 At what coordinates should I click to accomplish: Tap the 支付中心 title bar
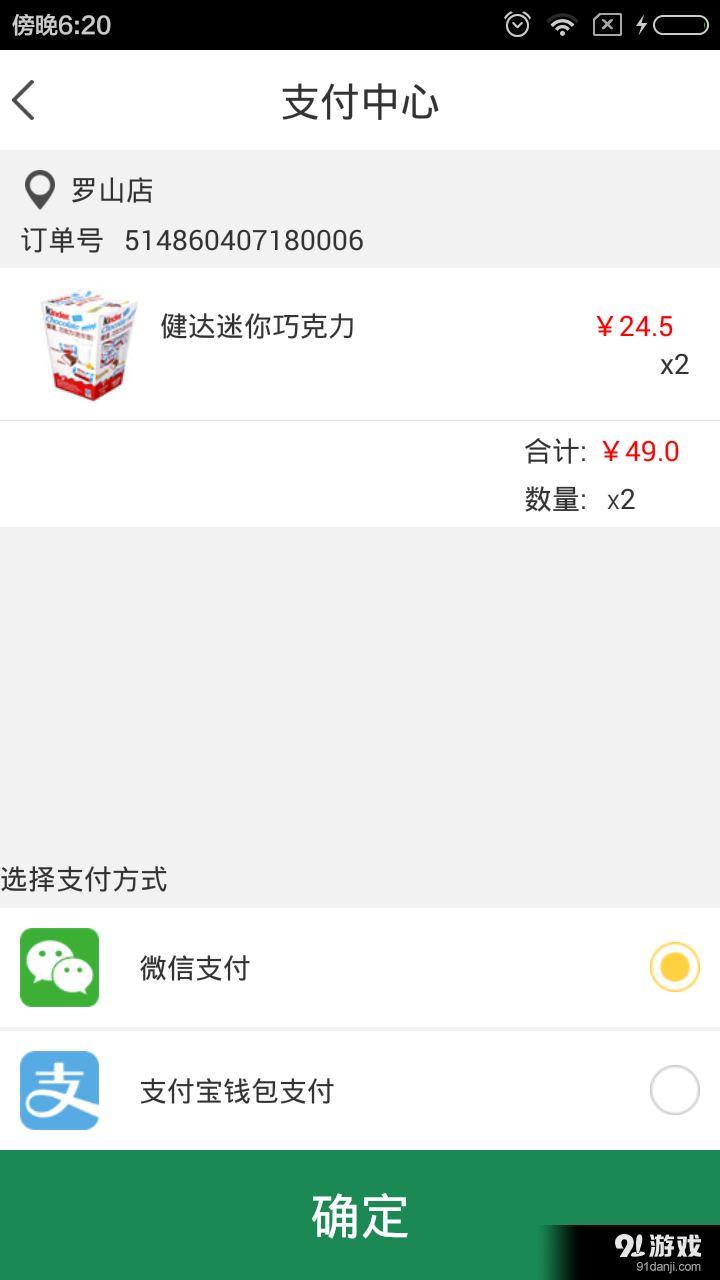pos(360,100)
